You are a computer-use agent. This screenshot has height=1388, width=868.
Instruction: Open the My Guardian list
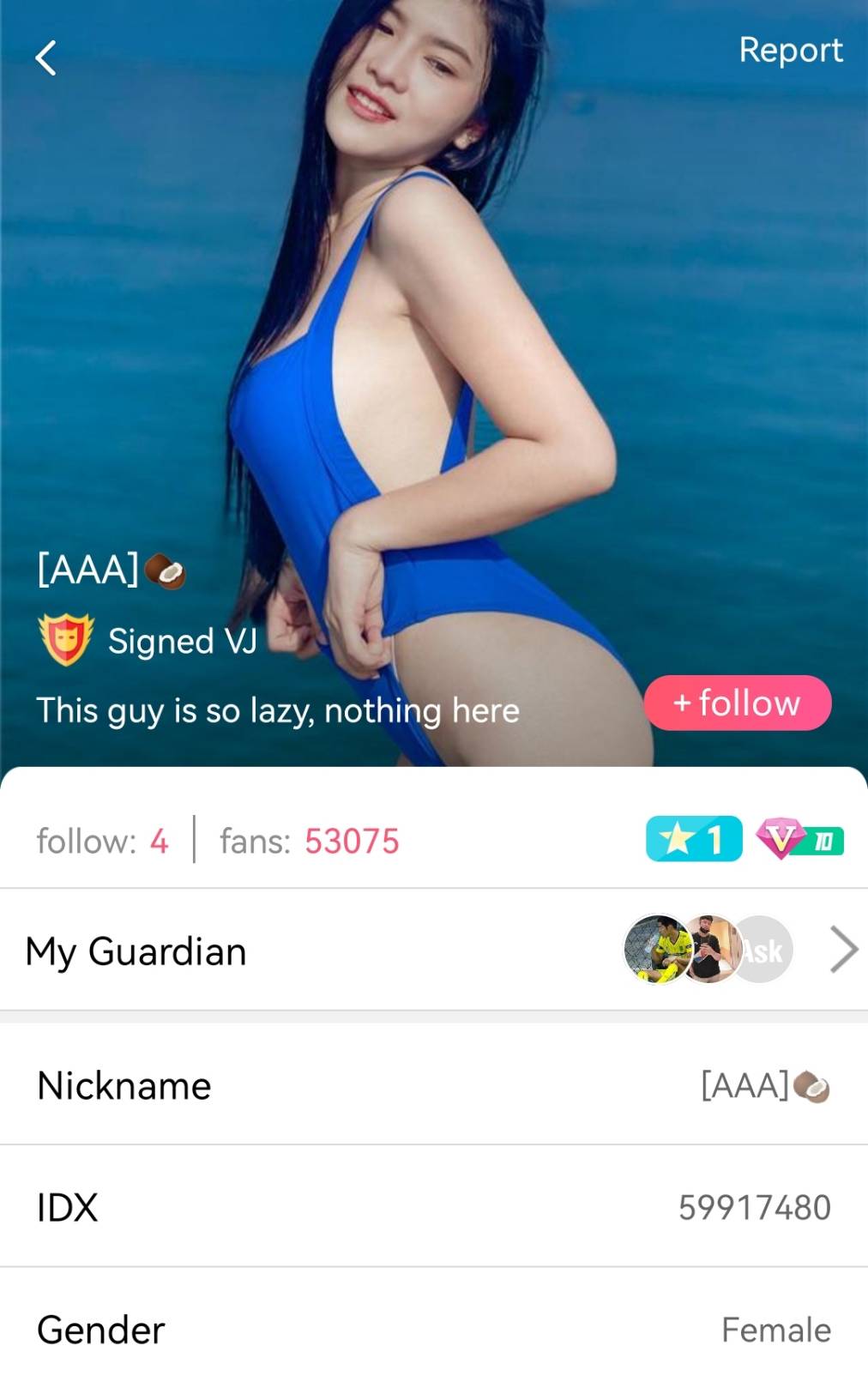click(843, 950)
